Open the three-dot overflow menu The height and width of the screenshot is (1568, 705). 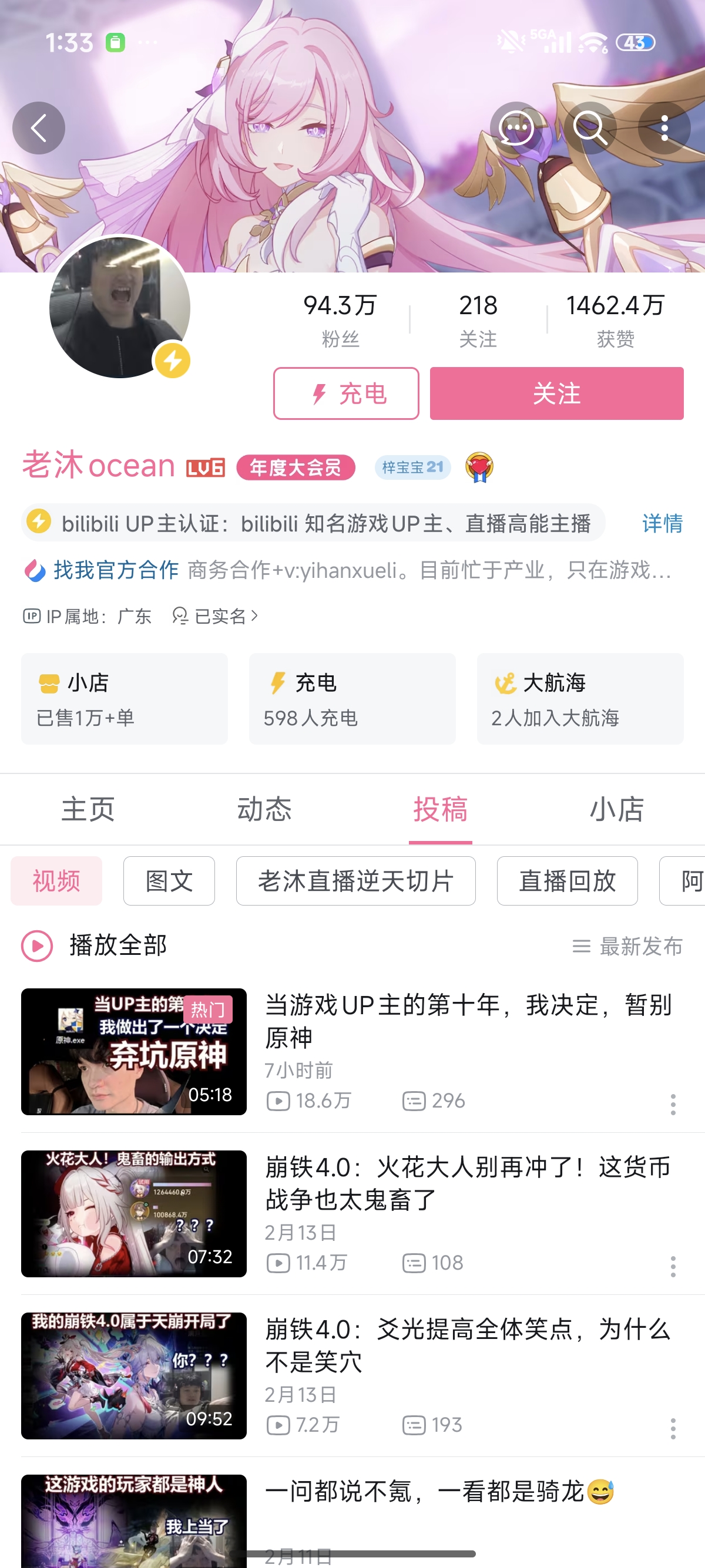coord(664,128)
